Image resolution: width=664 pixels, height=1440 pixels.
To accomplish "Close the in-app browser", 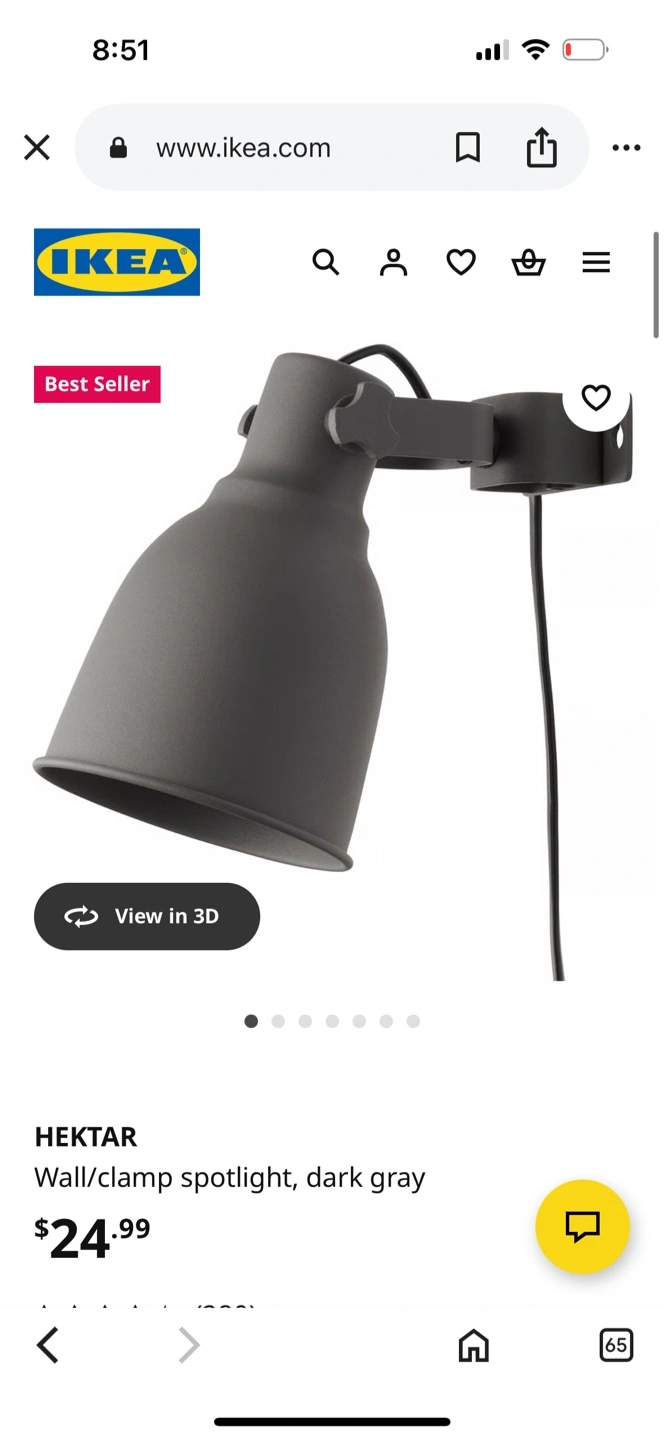I will coord(37,148).
